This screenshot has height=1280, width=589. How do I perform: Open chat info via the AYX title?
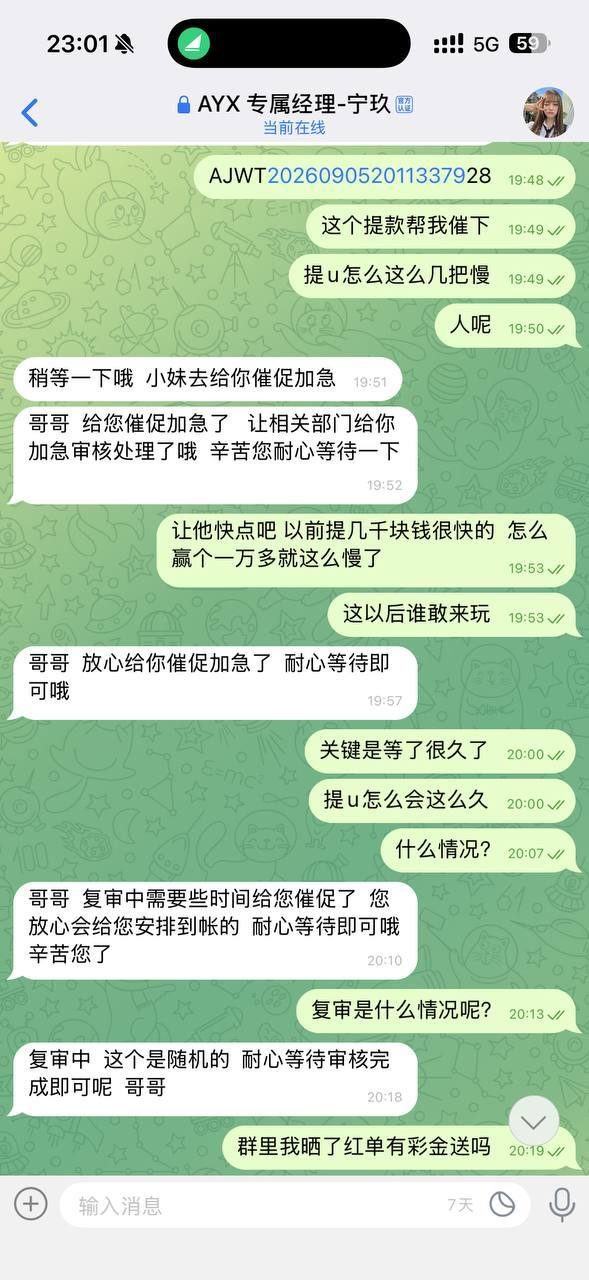pyautogui.click(x=294, y=104)
